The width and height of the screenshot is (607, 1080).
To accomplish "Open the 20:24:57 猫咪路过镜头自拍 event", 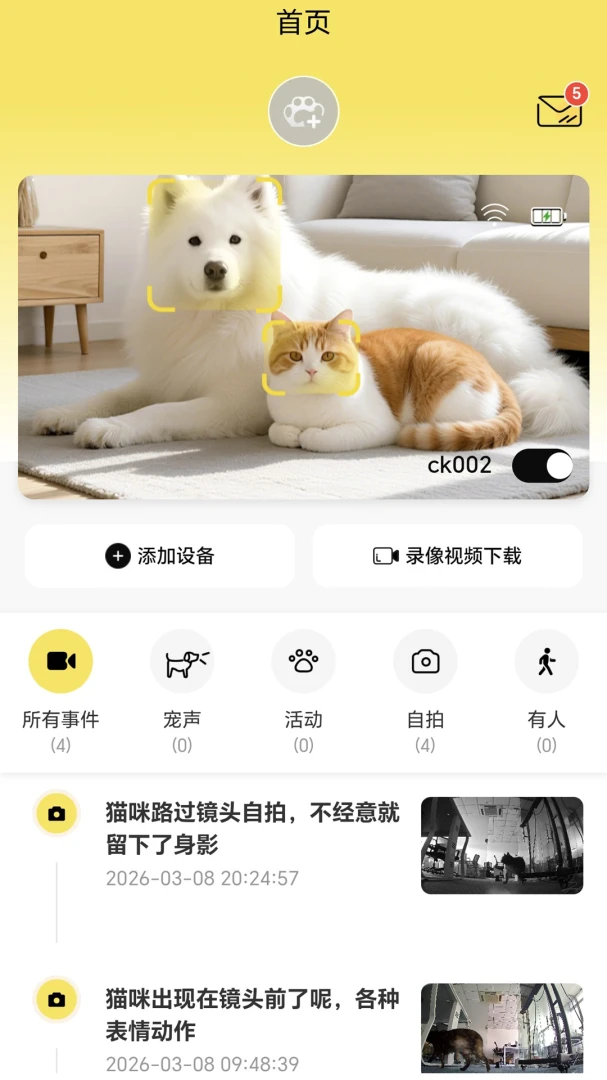I will pyautogui.click(x=309, y=845).
